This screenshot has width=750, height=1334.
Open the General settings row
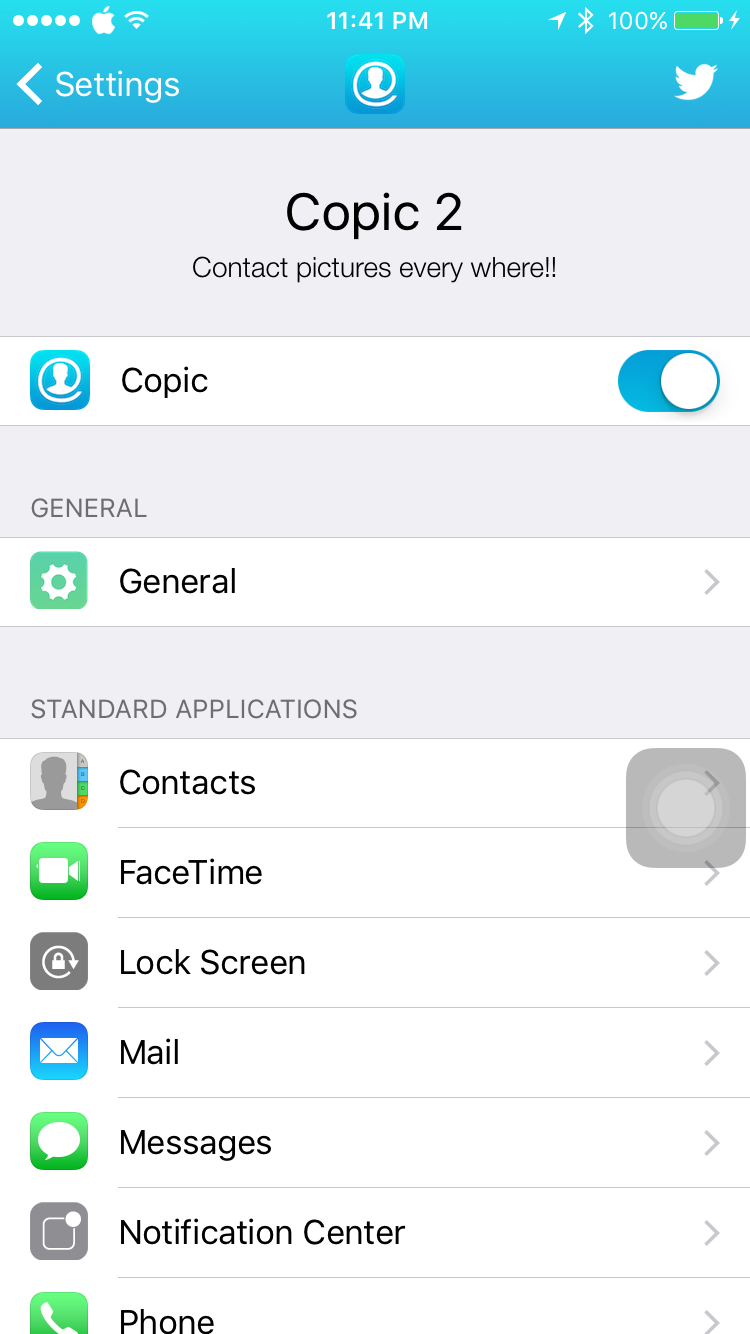[x=375, y=582]
